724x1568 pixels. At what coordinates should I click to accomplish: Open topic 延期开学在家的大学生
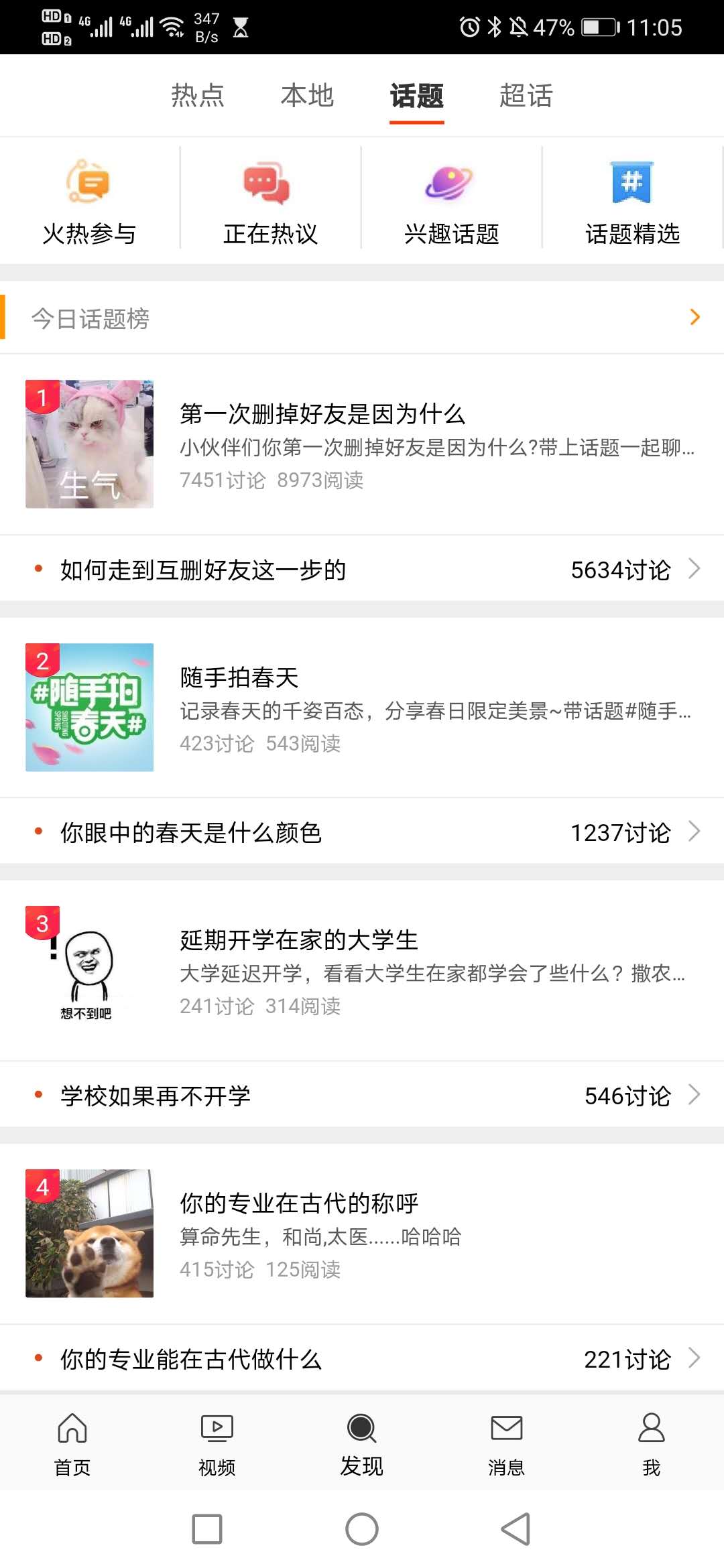point(299,941)
